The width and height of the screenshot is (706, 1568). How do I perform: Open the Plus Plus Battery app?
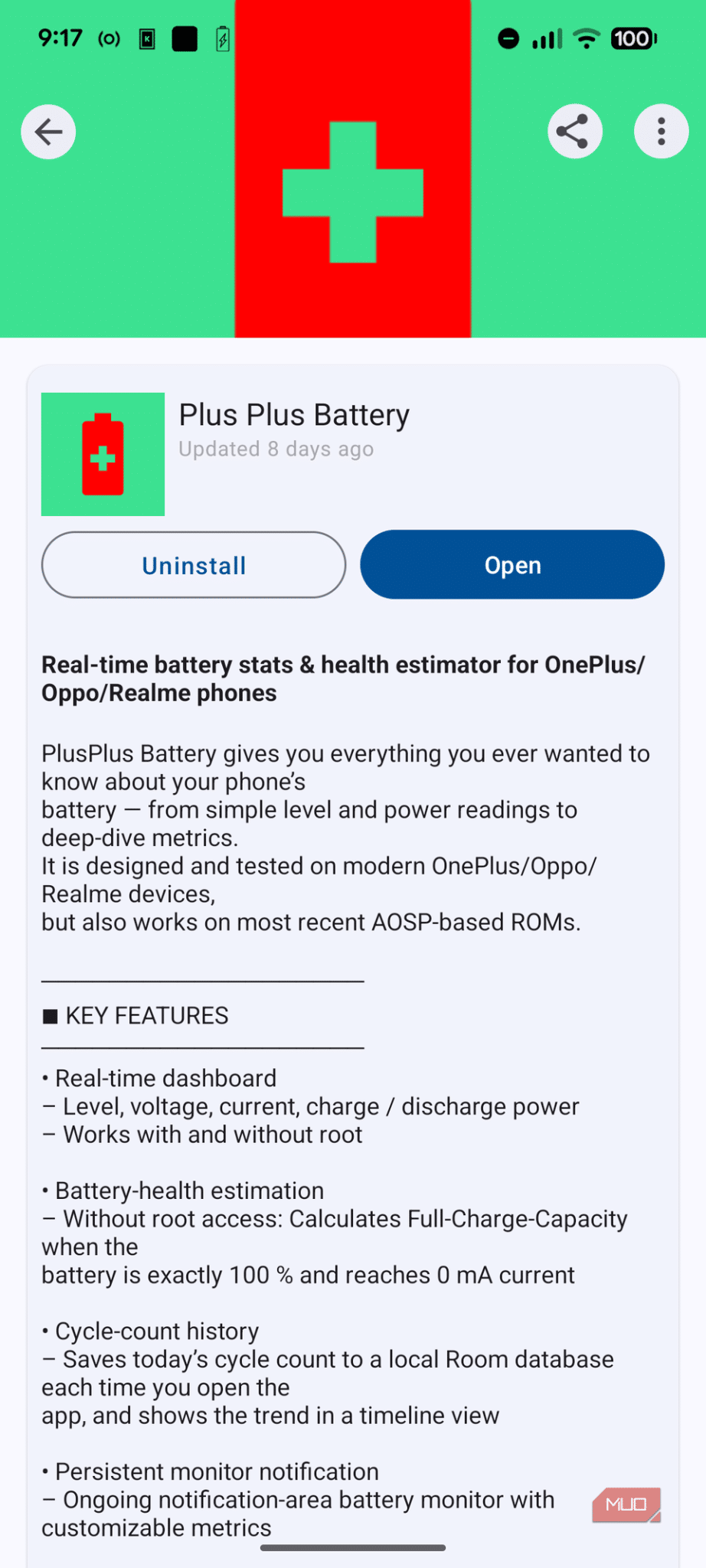tap(512, 564)
